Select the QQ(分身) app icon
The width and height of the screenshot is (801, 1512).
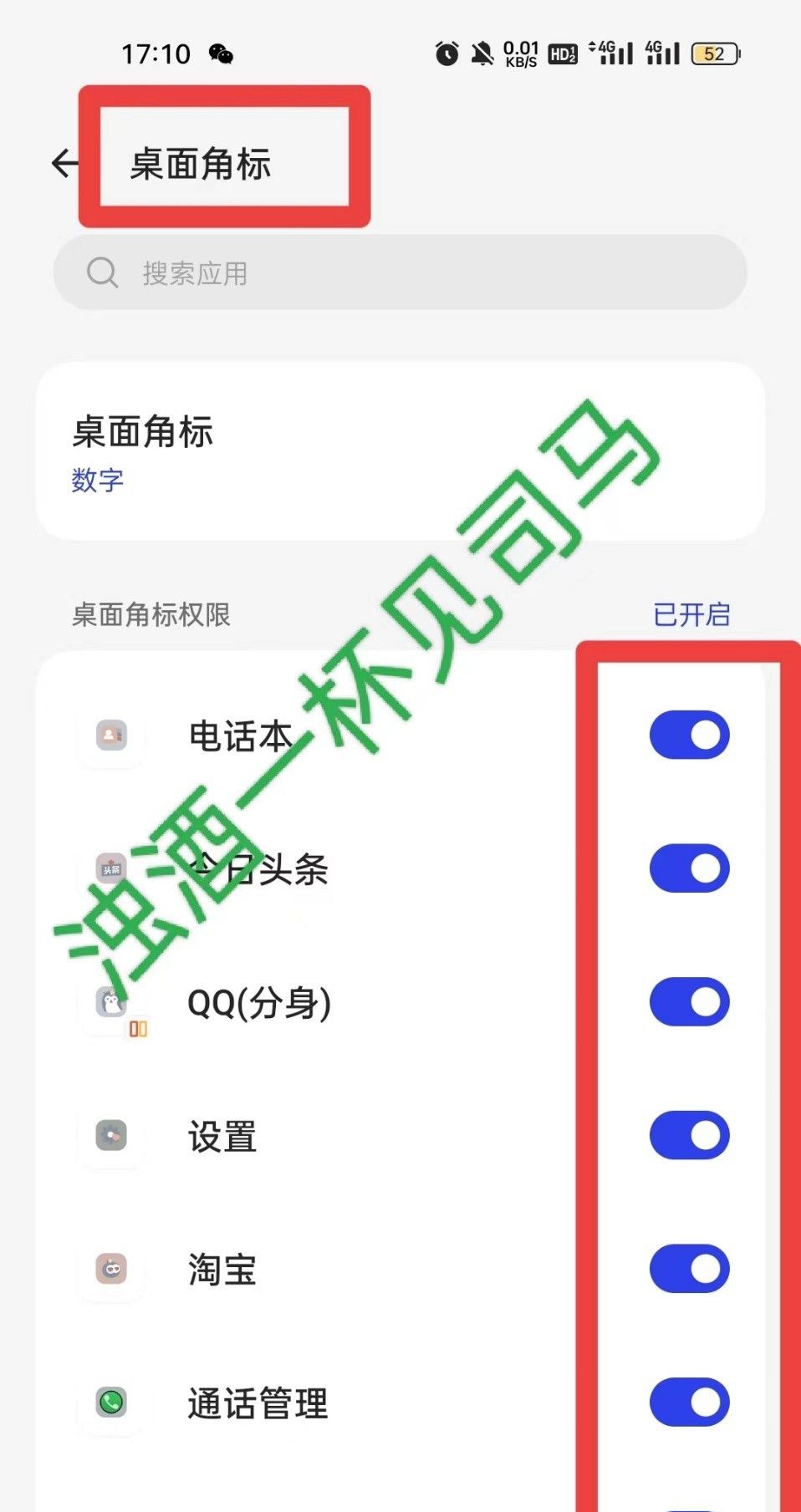(112, 1001)
